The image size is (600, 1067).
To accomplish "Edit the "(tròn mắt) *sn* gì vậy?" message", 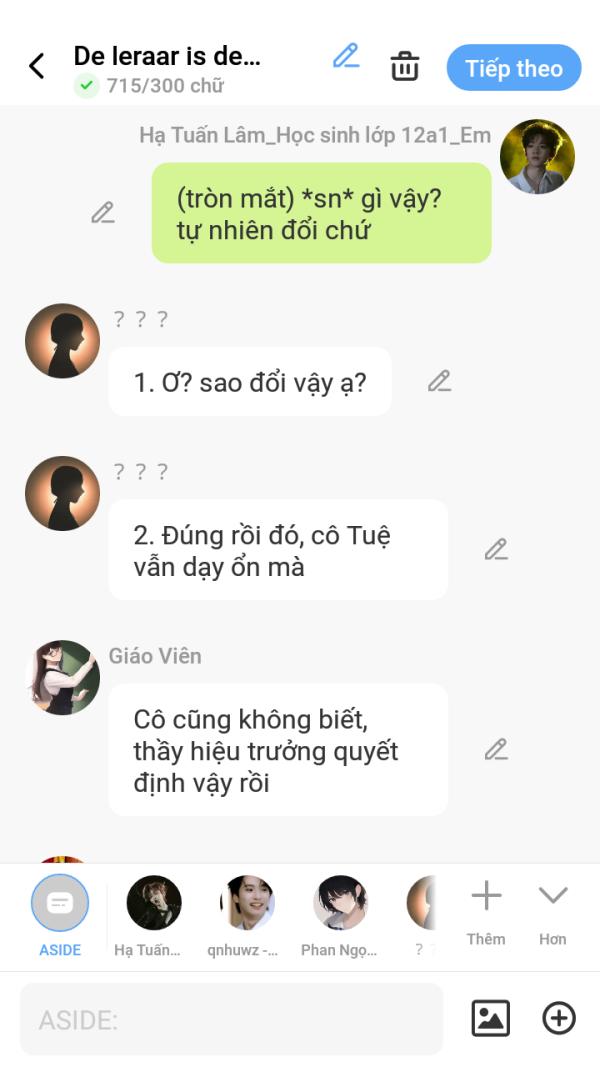I will tap(103, 213).
